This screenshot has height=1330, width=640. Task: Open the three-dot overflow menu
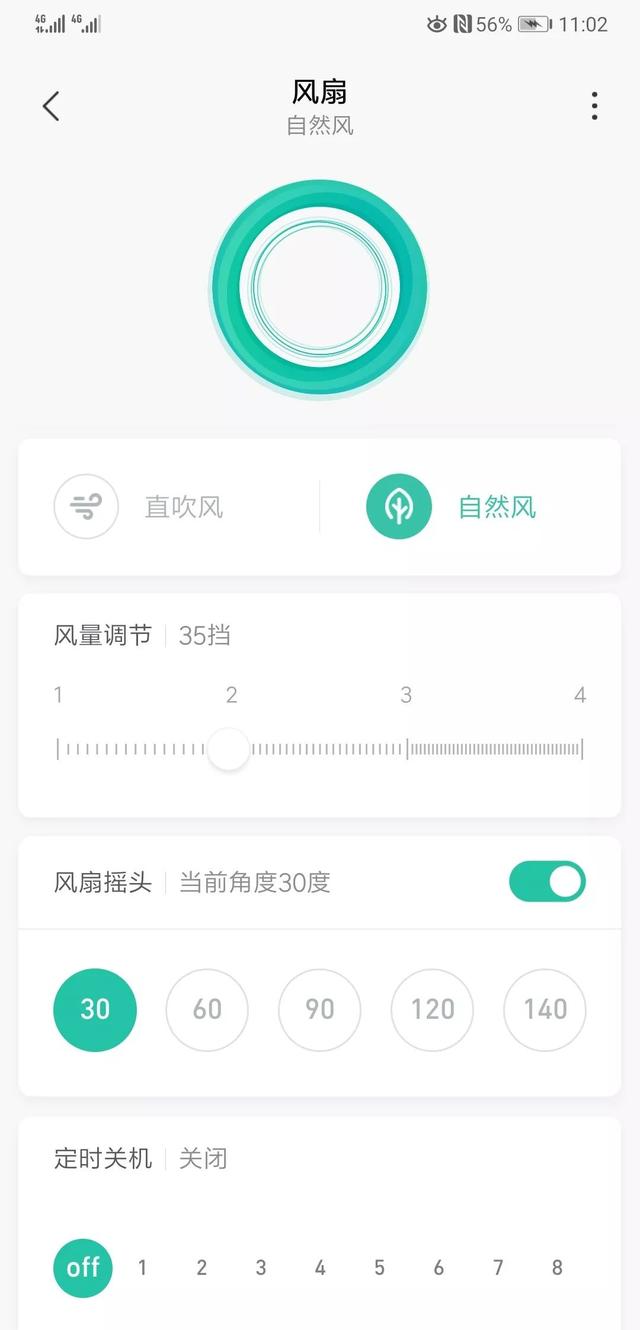coord(594,106)
